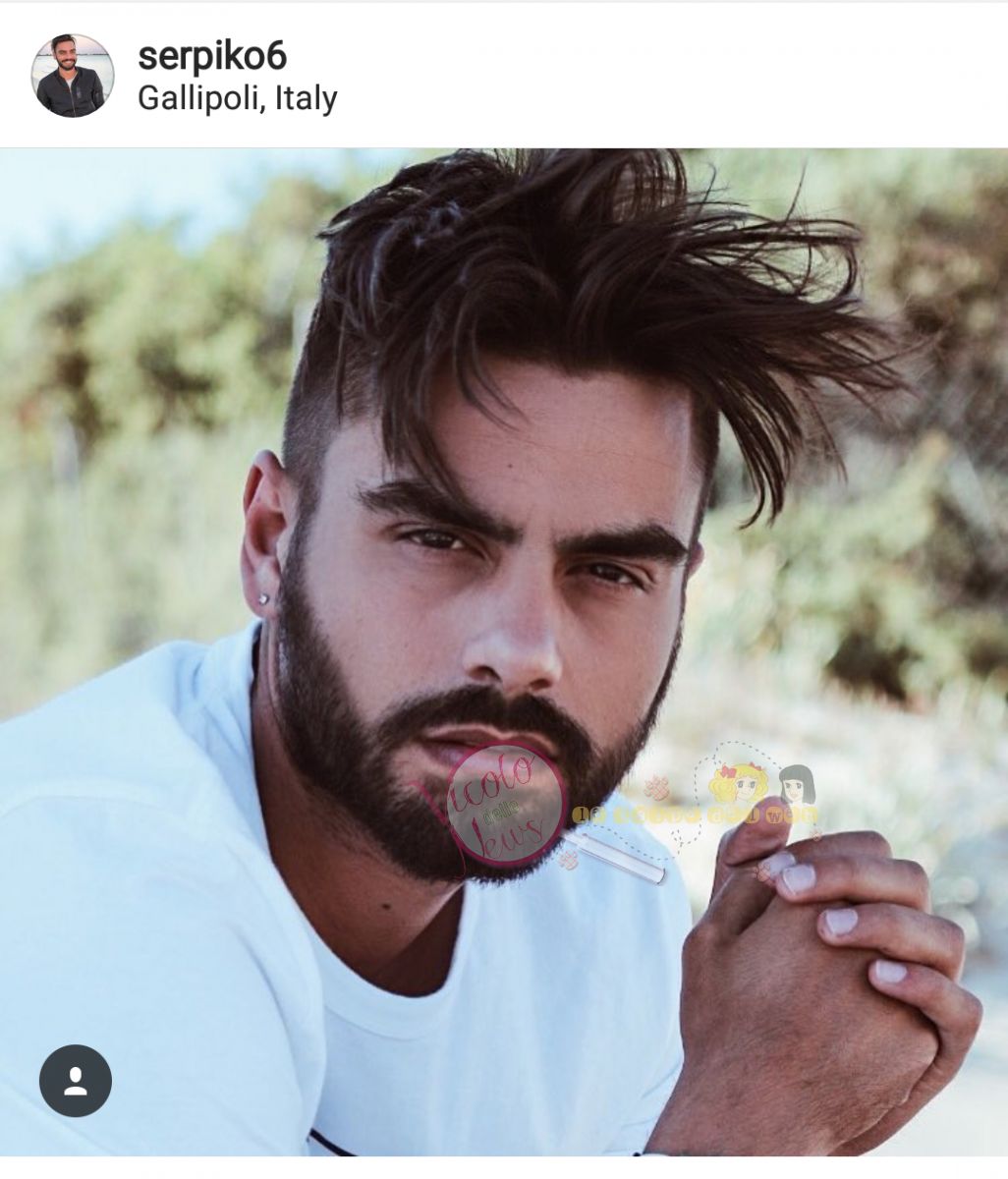Open serpiko6's profile picture
This screenshot has height=1179, width=1008.
tap(73, 76)
